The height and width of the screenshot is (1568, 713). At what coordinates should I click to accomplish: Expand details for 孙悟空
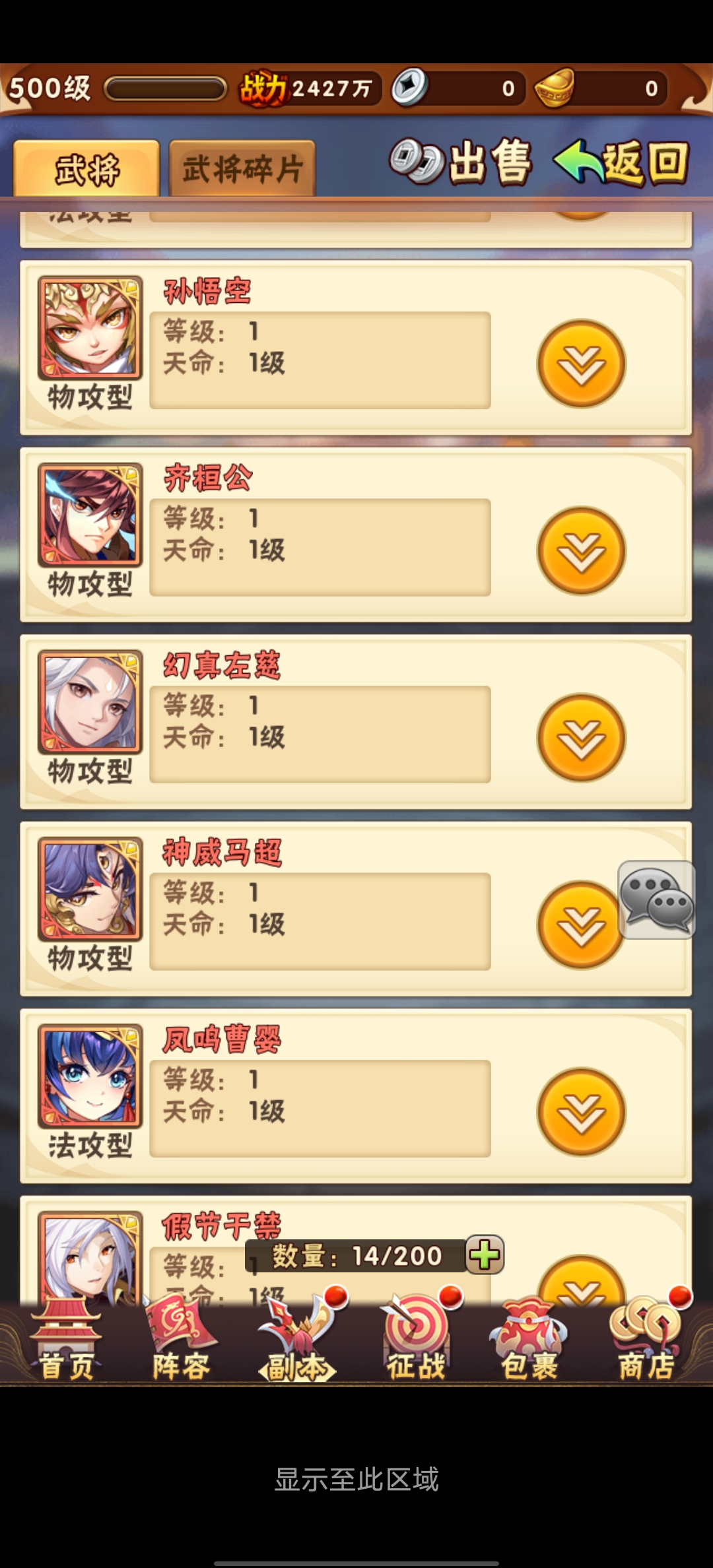click(581, 364)
